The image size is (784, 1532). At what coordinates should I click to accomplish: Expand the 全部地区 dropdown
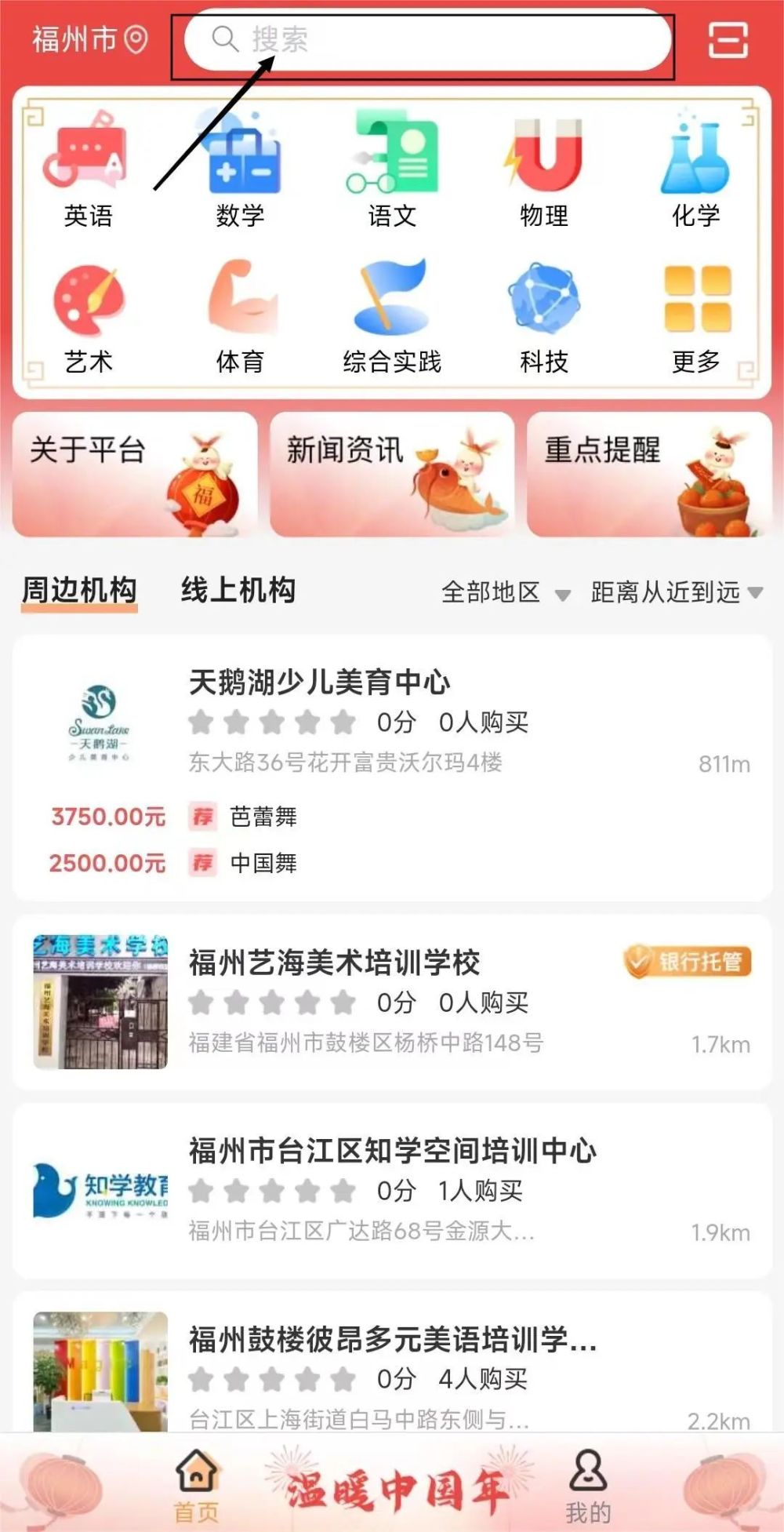pos(506,593)
